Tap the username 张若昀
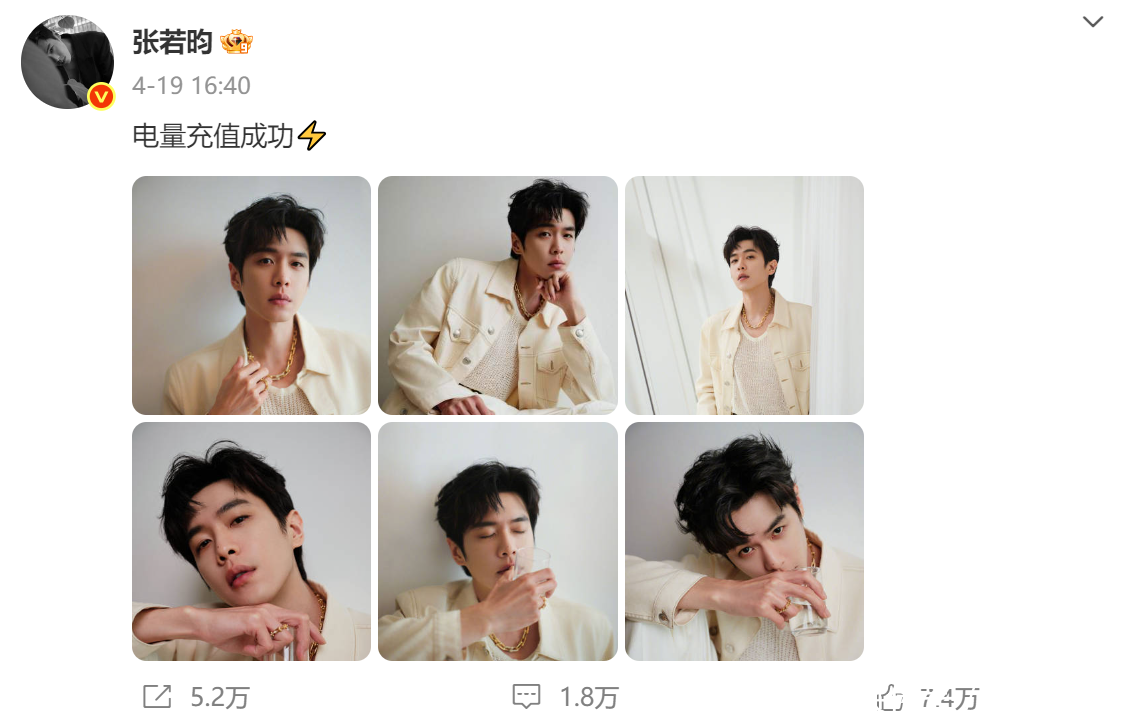Viewport: 1129px width, 721px height. click(x=172, y=42)
